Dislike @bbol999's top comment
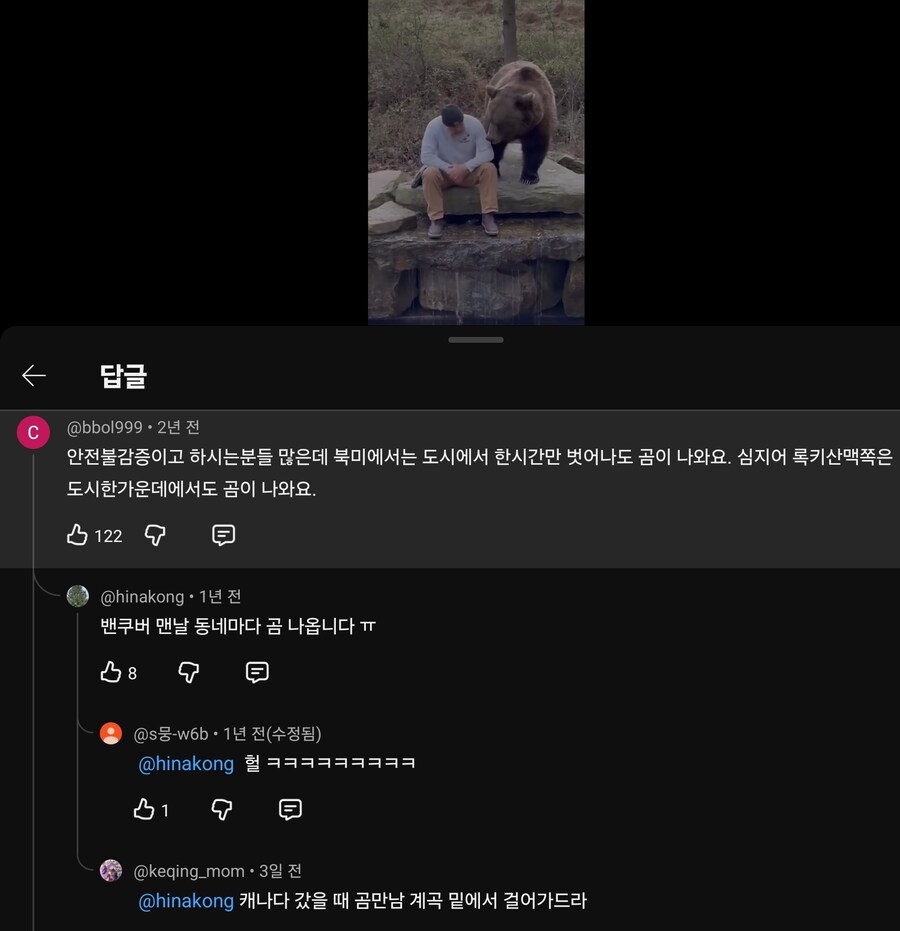 point(155,536)
